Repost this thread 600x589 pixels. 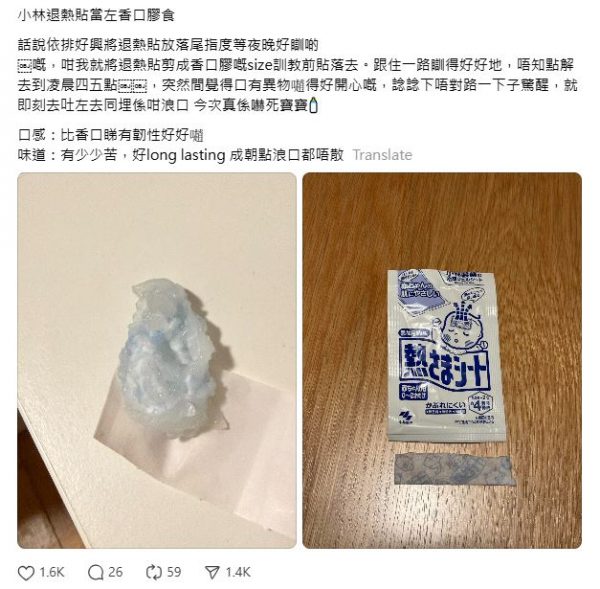[154, 571]
